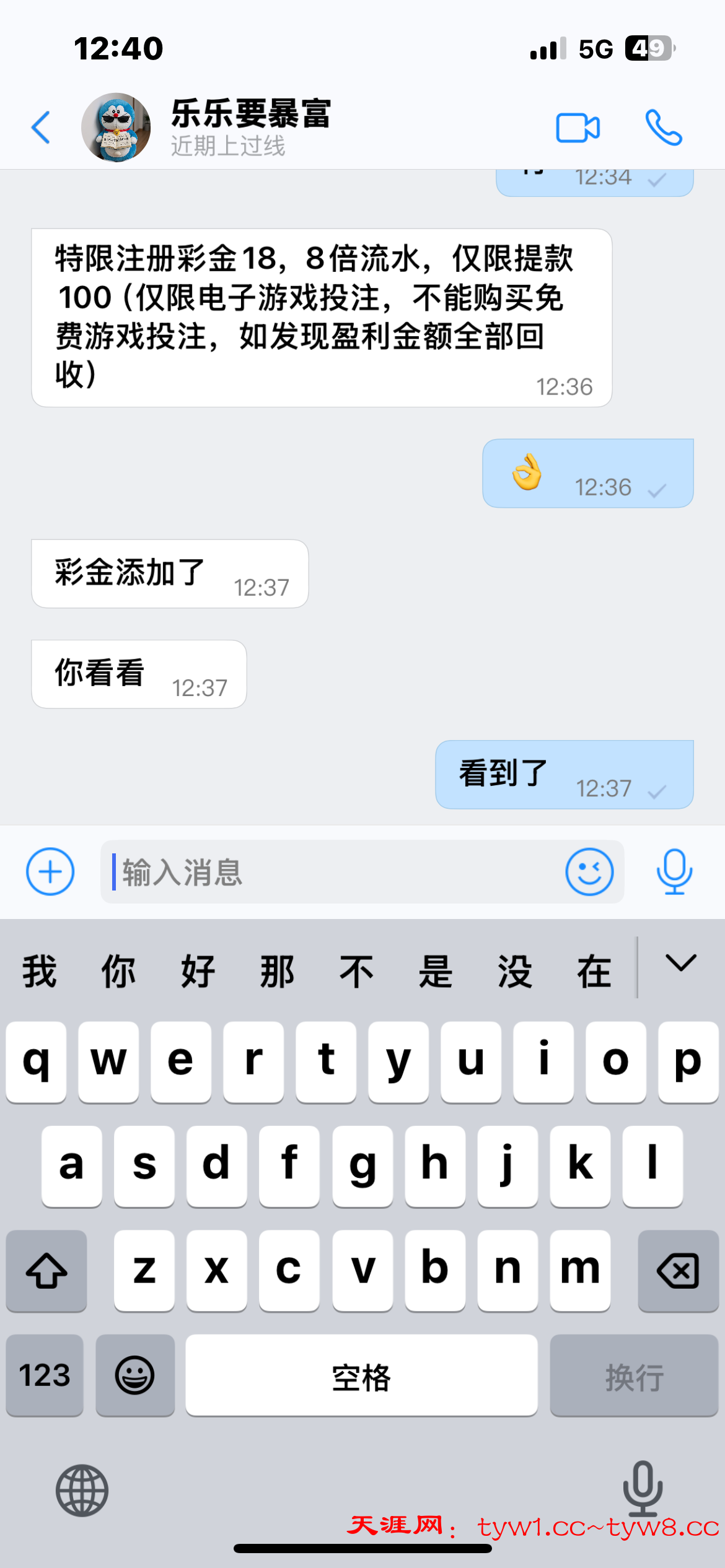Screen dimensions: 725x1568
Task: Start a voice call with 乐乐要暴富
Action: pos(663,128)
